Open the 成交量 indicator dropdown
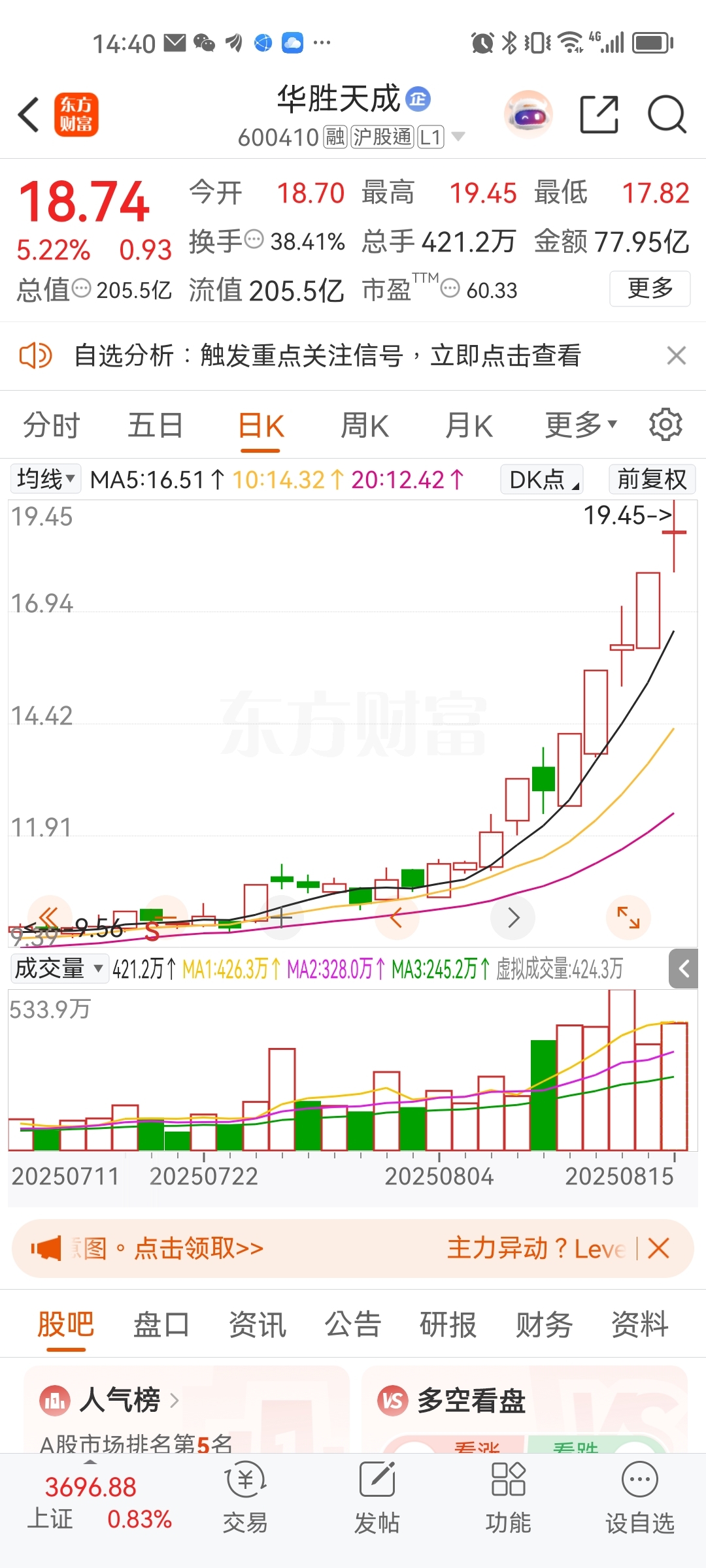The image size is (706, 1568). tap(58, 968)
